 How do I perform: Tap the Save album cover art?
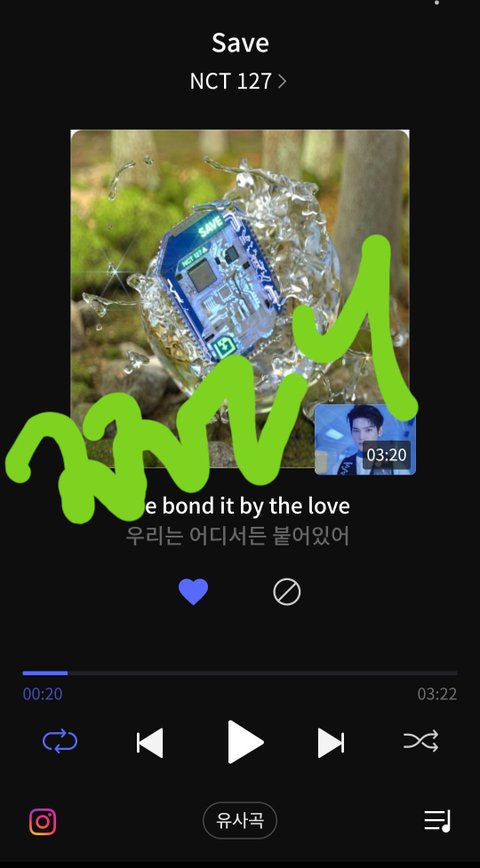240,298
